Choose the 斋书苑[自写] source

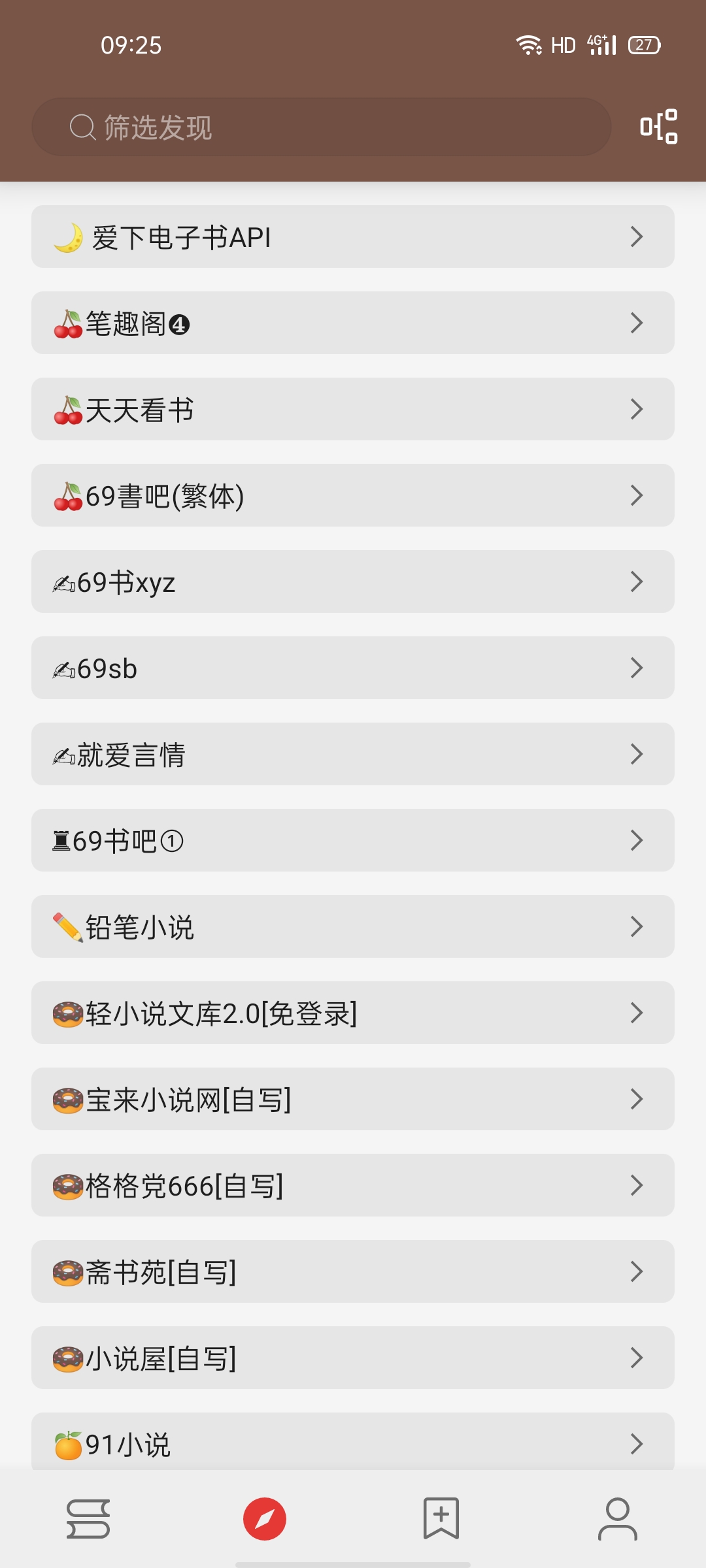[x=353, y=1271]
